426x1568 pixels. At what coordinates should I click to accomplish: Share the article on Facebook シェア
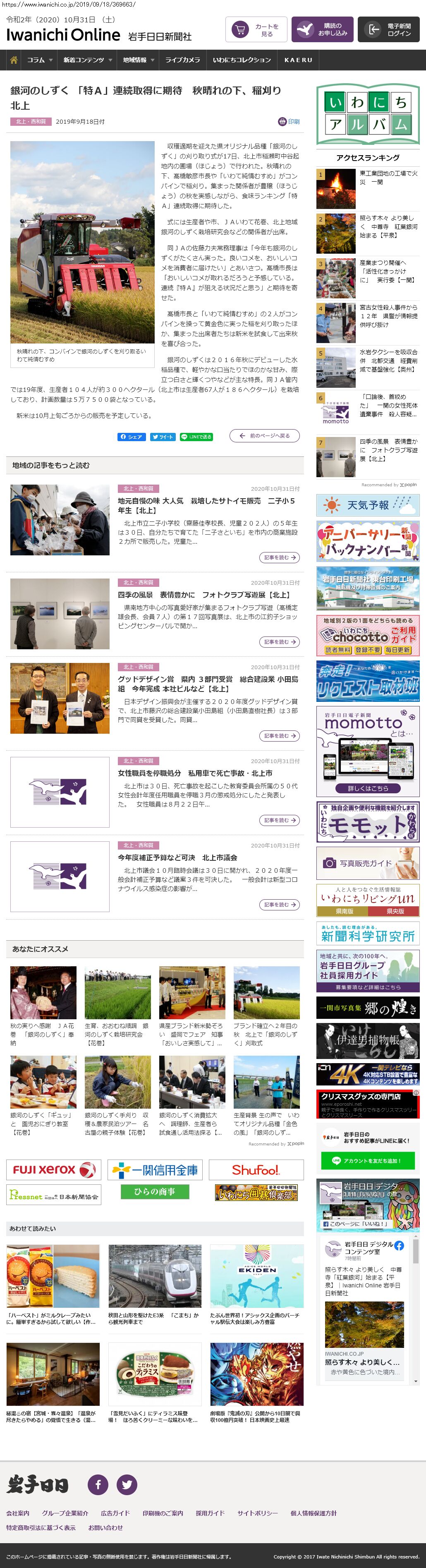pos(132,437)
